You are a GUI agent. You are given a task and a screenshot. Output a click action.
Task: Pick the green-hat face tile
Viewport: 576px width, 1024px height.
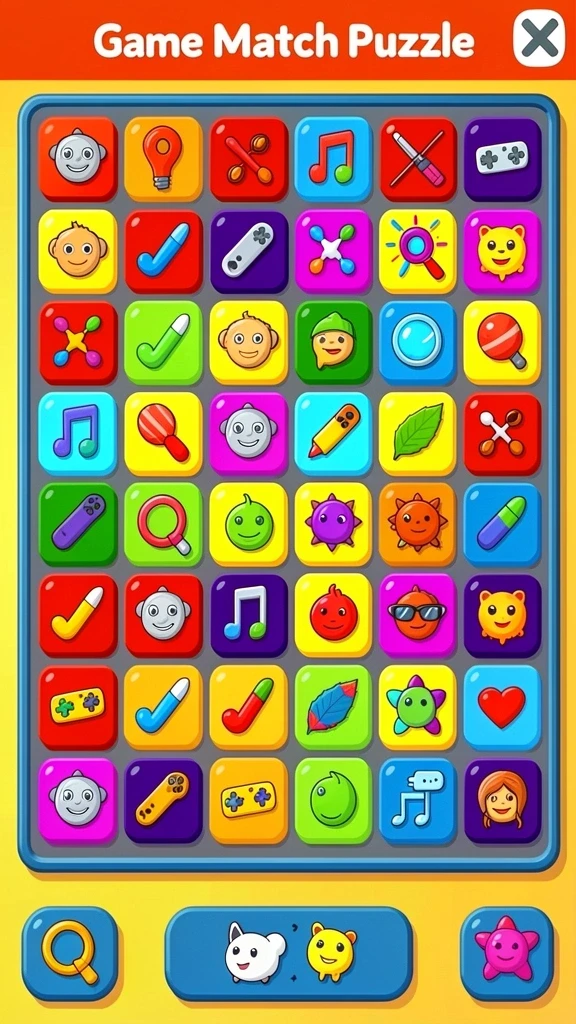(x=333, y=342)
